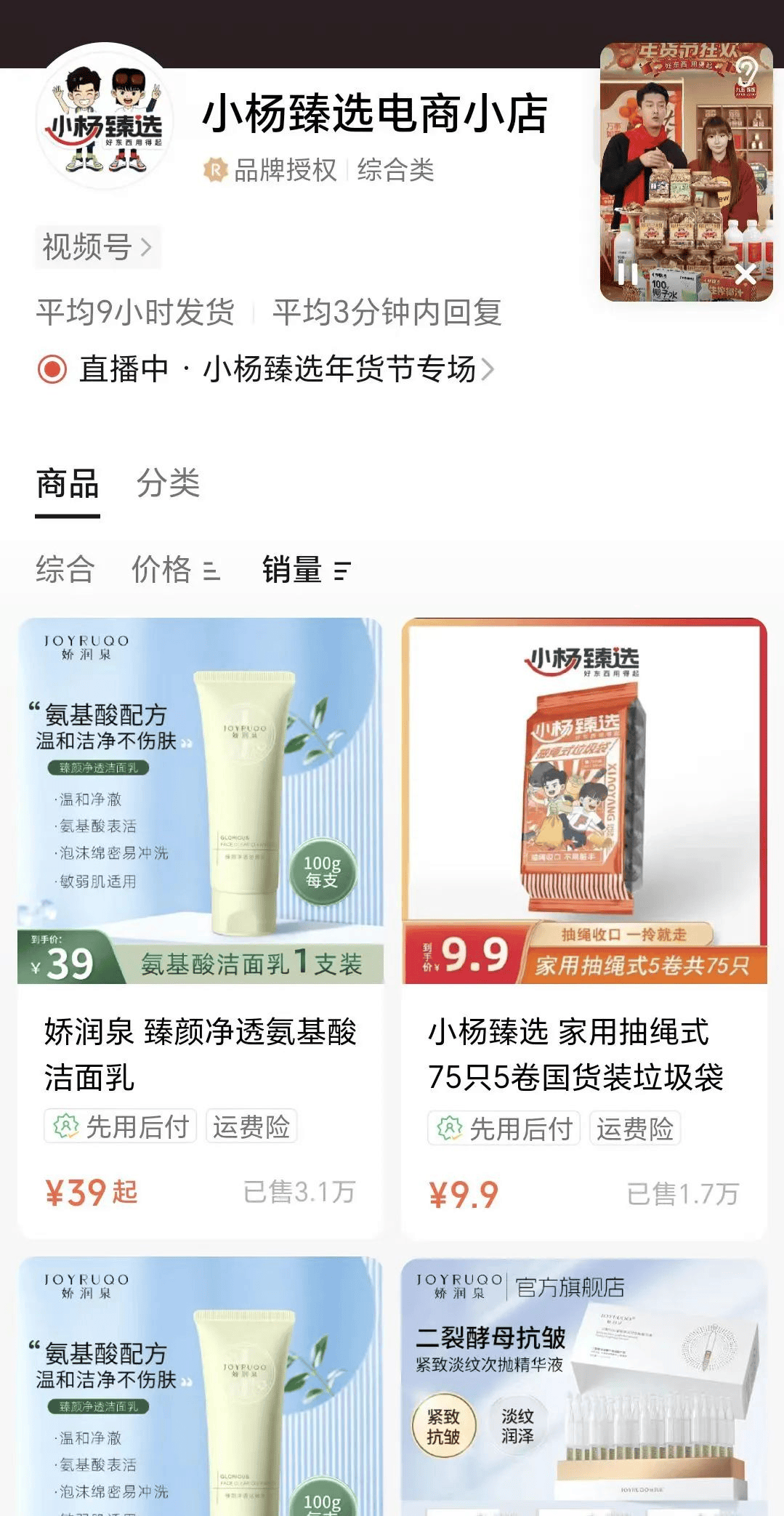Sort products by 销量

point(306,569)
